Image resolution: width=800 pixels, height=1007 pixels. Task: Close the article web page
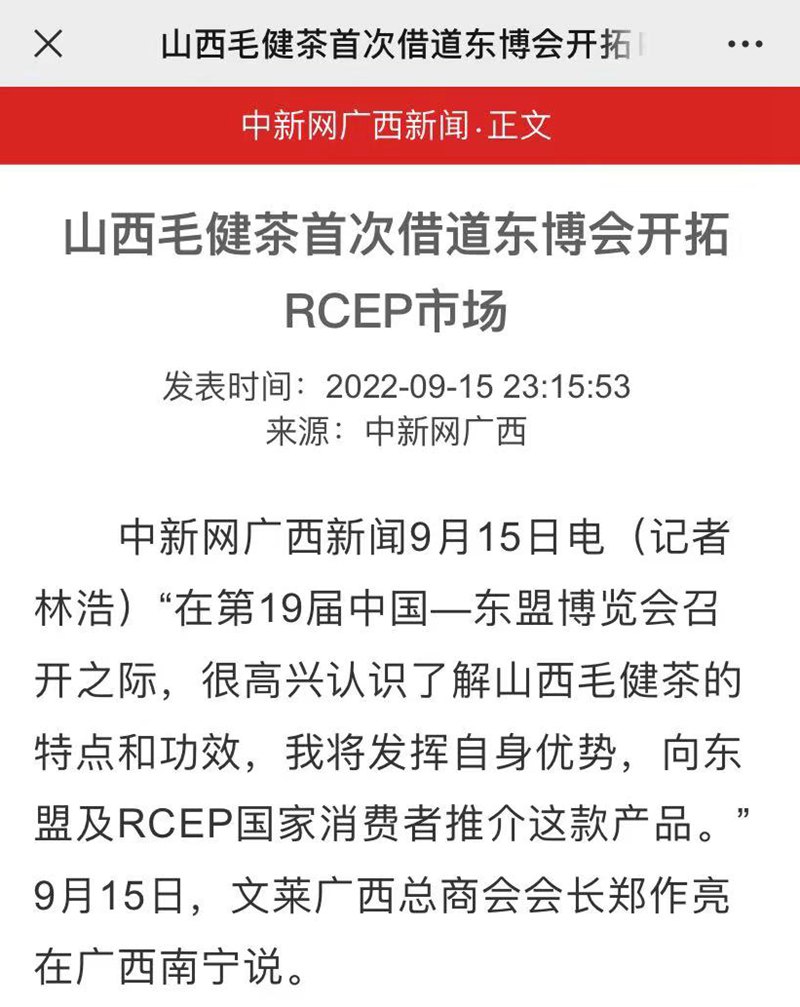pyautogui.click(x=48, y=43)
